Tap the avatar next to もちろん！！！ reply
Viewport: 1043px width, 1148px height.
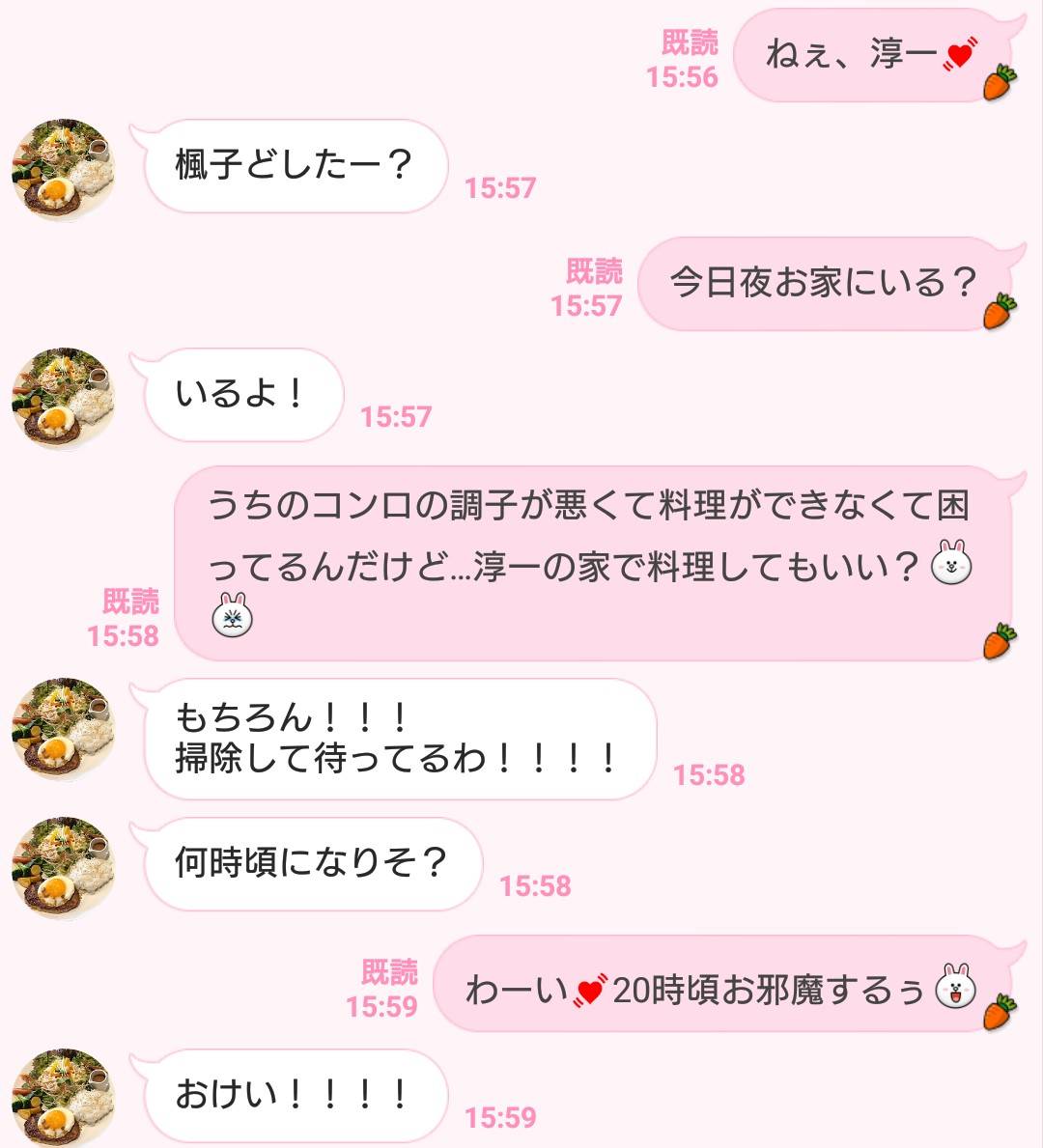(x=61, y=736)
